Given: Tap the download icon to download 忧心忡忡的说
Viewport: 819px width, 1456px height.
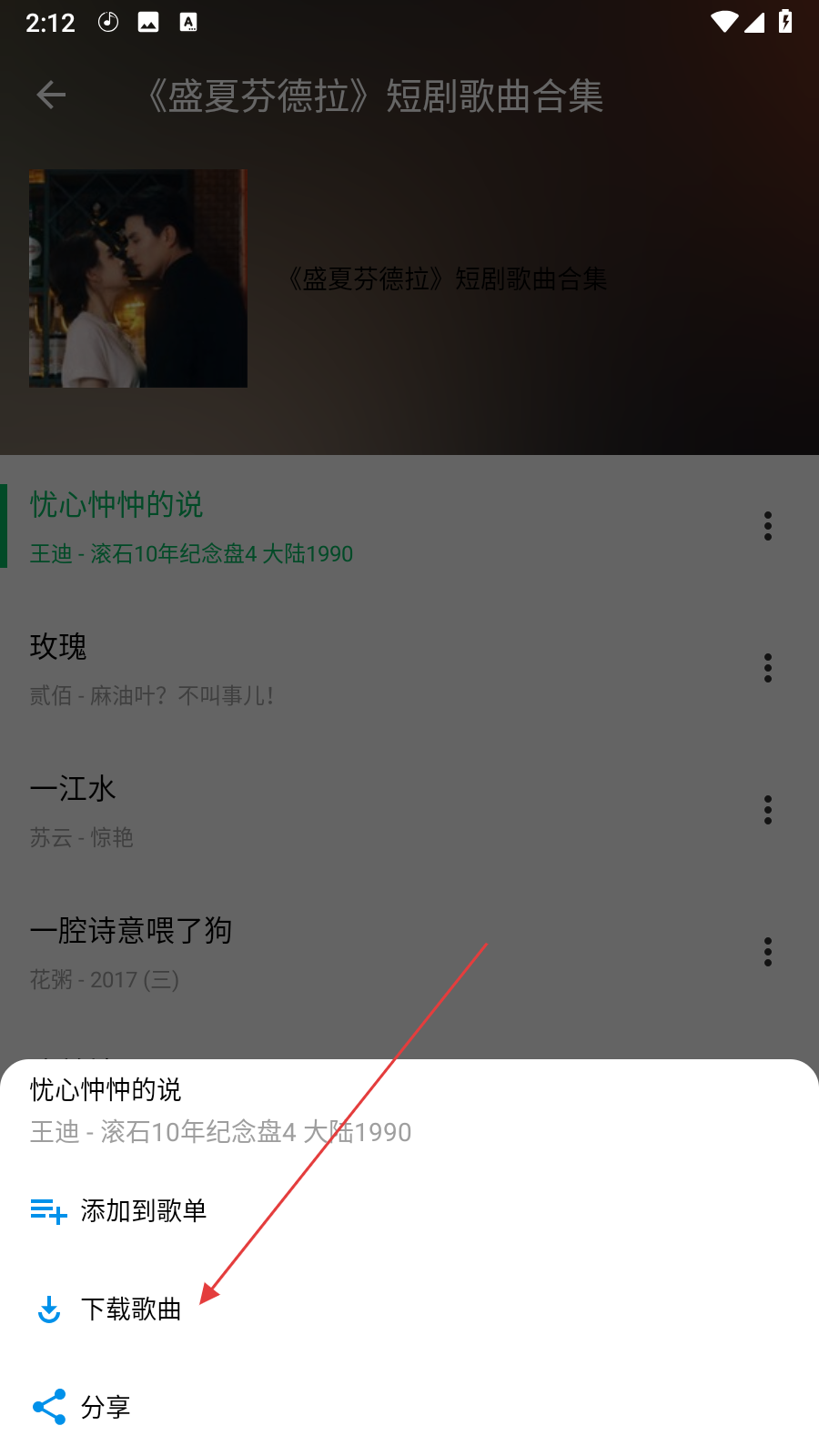Looking at the screenshot, I should (48, 1310).
